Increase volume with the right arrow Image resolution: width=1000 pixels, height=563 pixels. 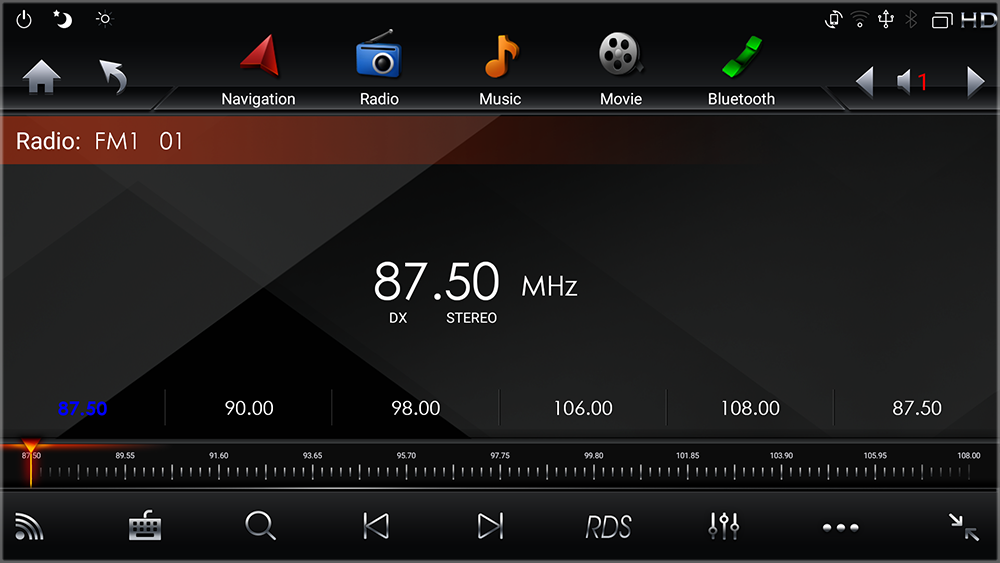tap(976, 82)
